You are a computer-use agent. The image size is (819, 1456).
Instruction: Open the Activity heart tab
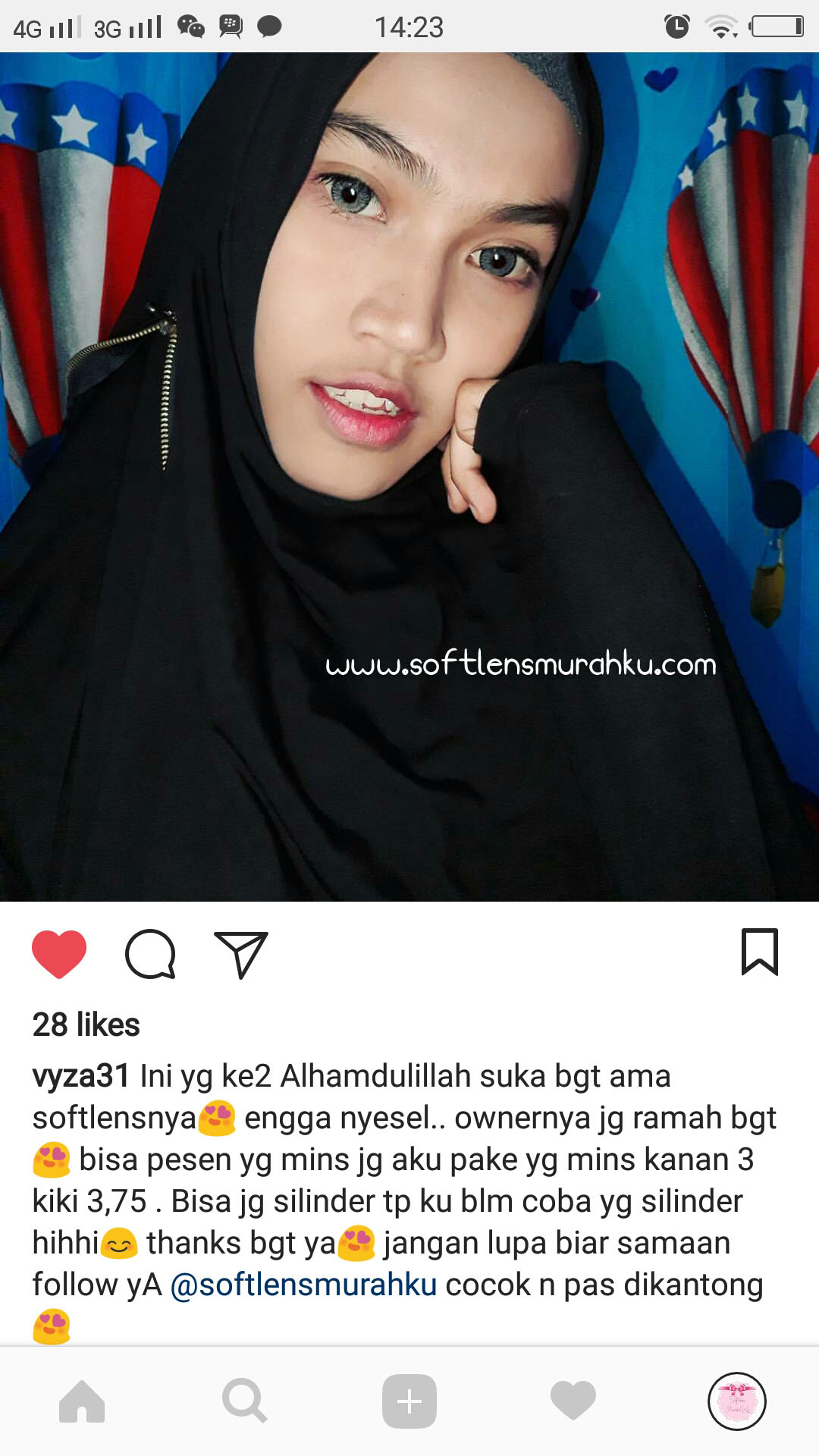point(573,1401)
